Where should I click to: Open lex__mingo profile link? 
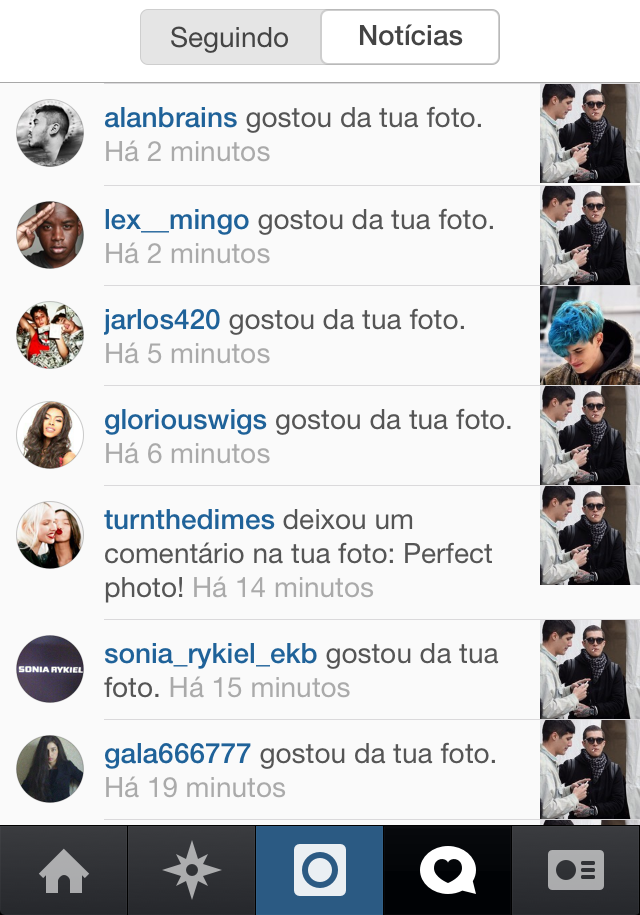(178, 220)
